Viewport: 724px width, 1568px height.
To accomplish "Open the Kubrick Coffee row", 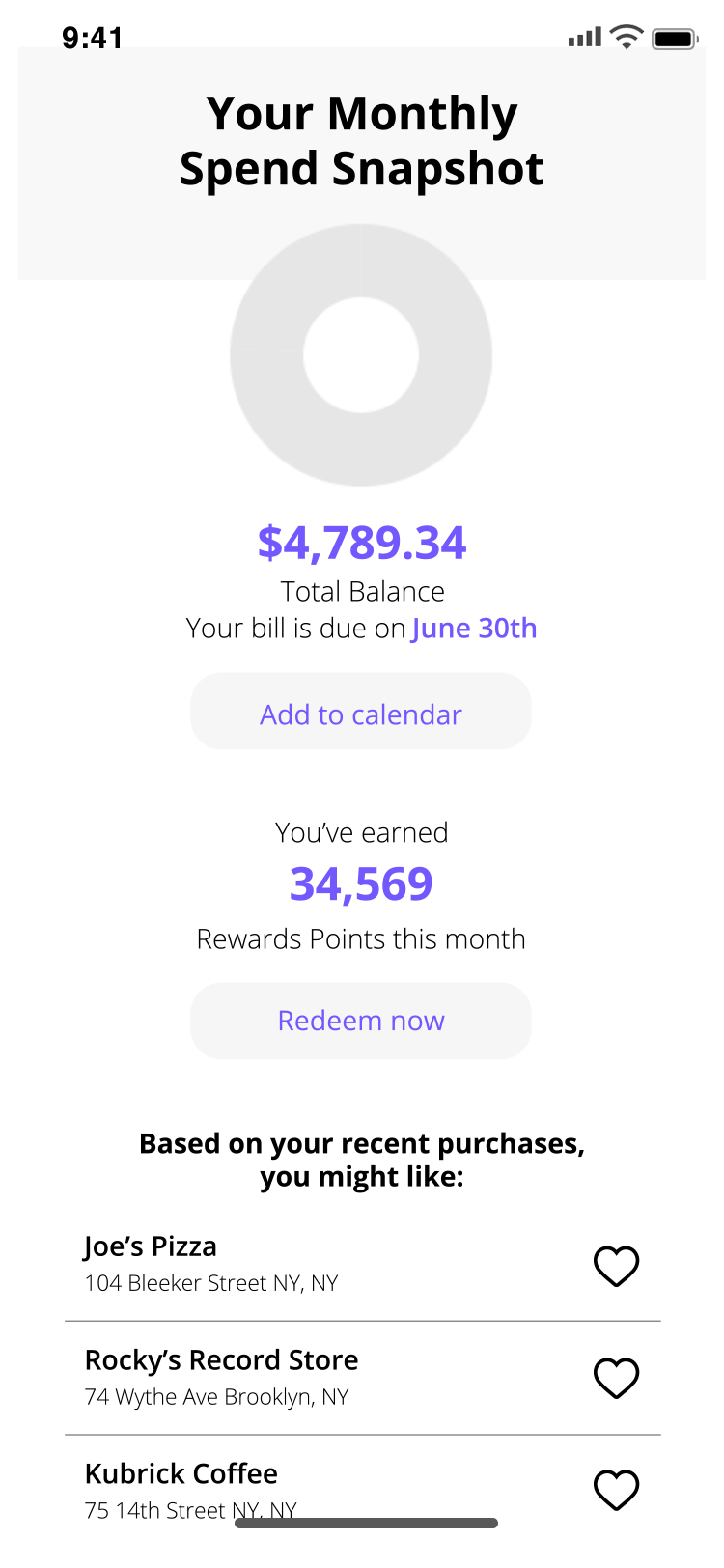I will [x=363, y=1490].
